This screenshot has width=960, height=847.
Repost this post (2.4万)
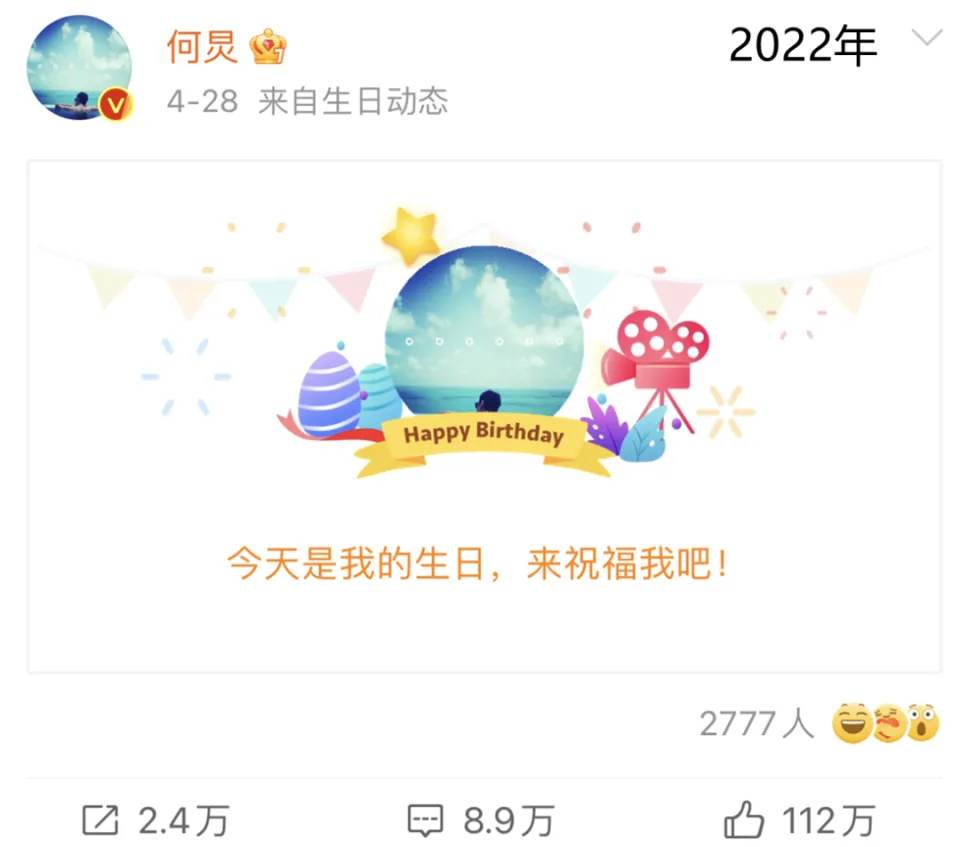pyautogui.click(x=155, y=822)
